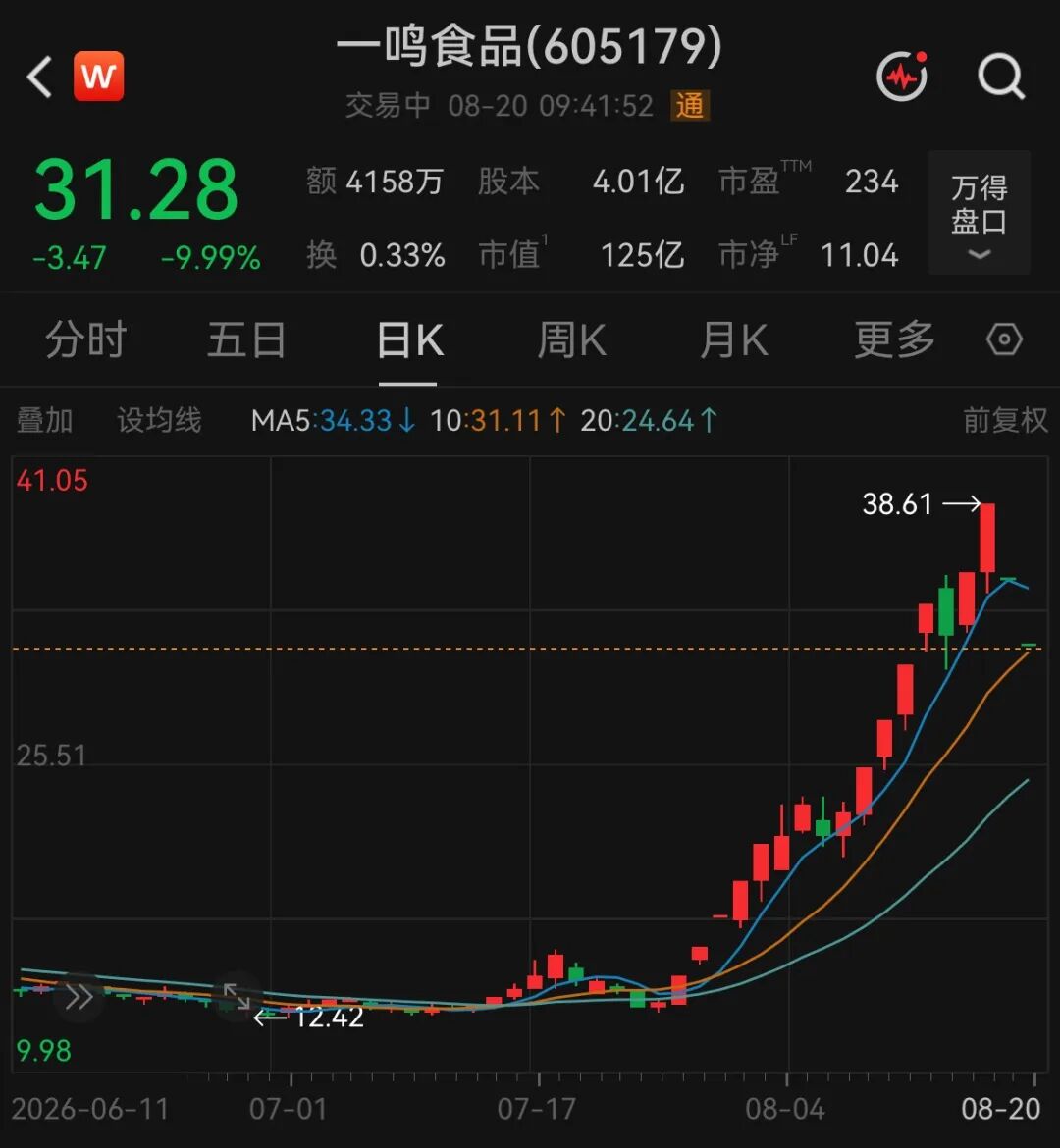The image size is (1060, 1148).
Task: Switch to the 五日 chart tab
Action: 247,340
